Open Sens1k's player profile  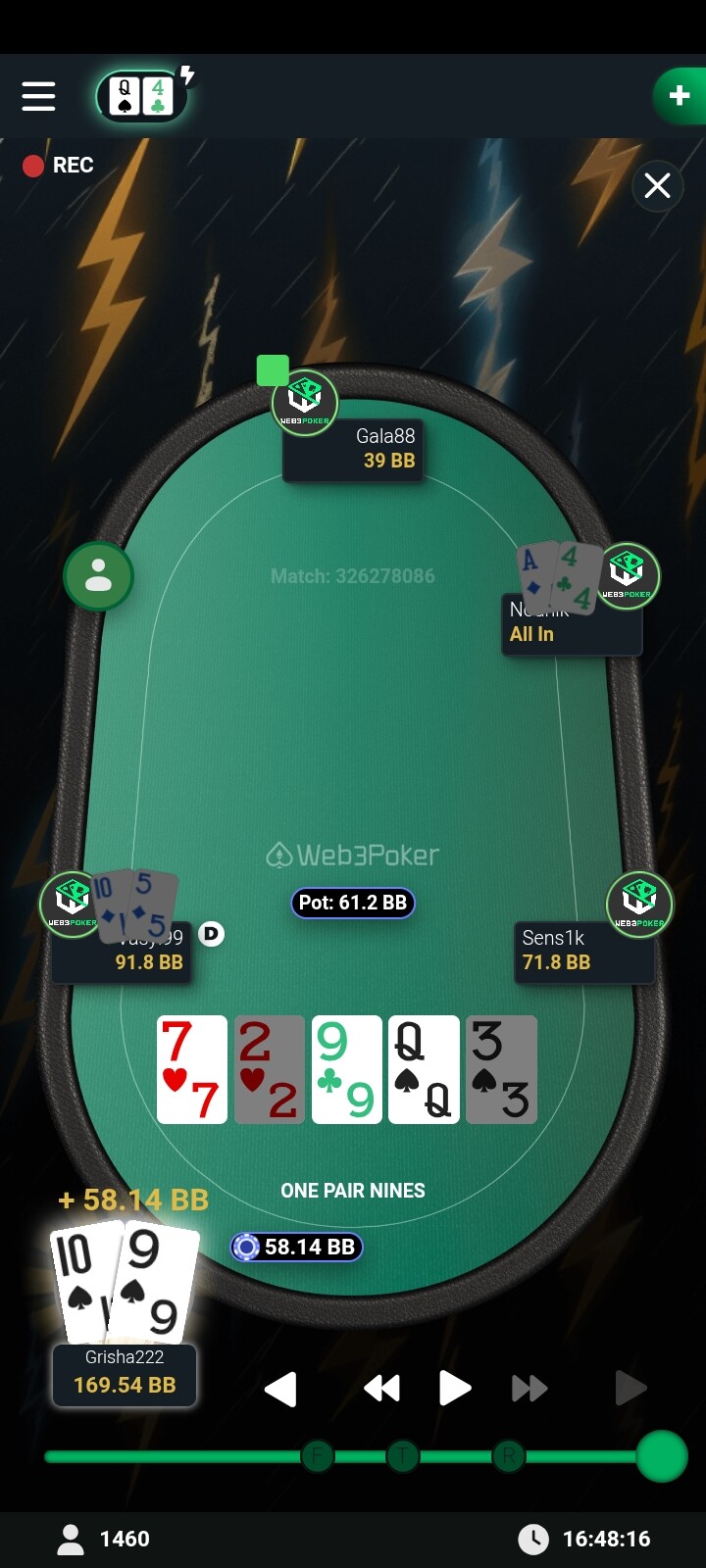pyautogui.click(x=639, y=904)
